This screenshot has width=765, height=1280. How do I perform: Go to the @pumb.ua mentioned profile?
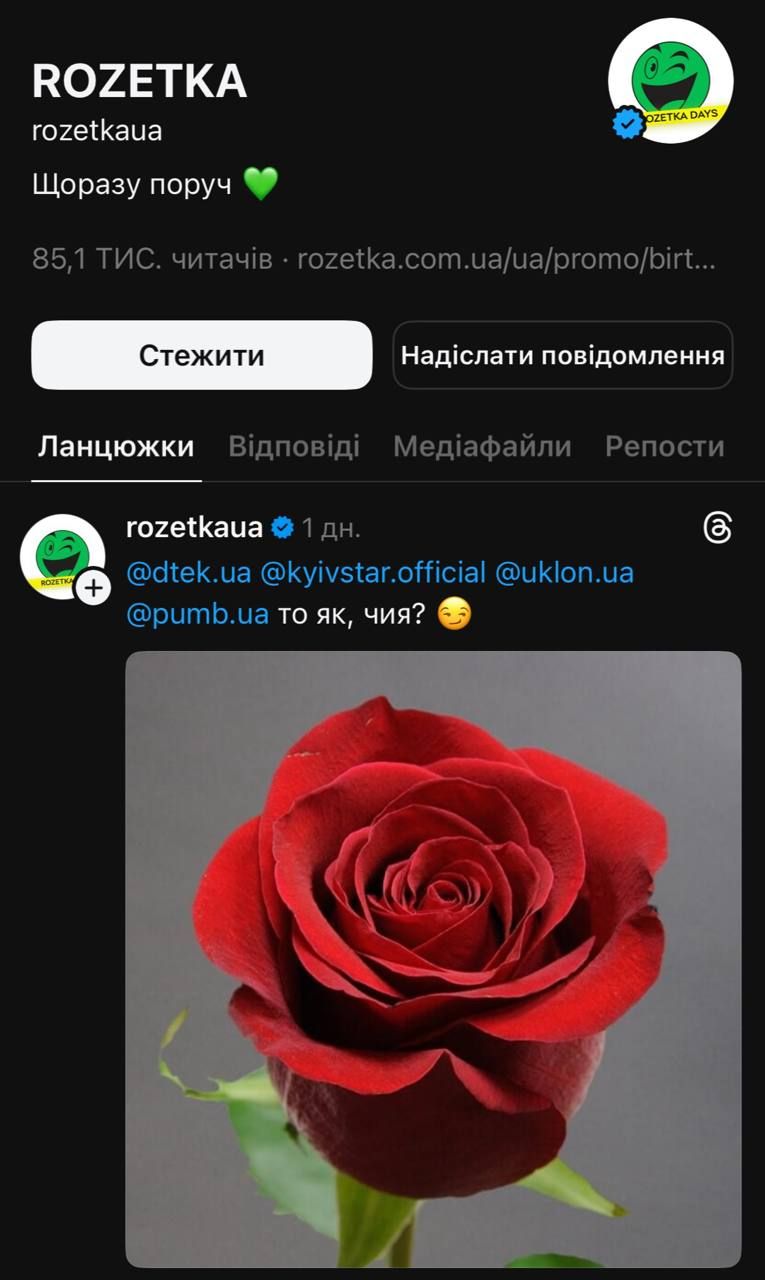click(x=197, y=614)
